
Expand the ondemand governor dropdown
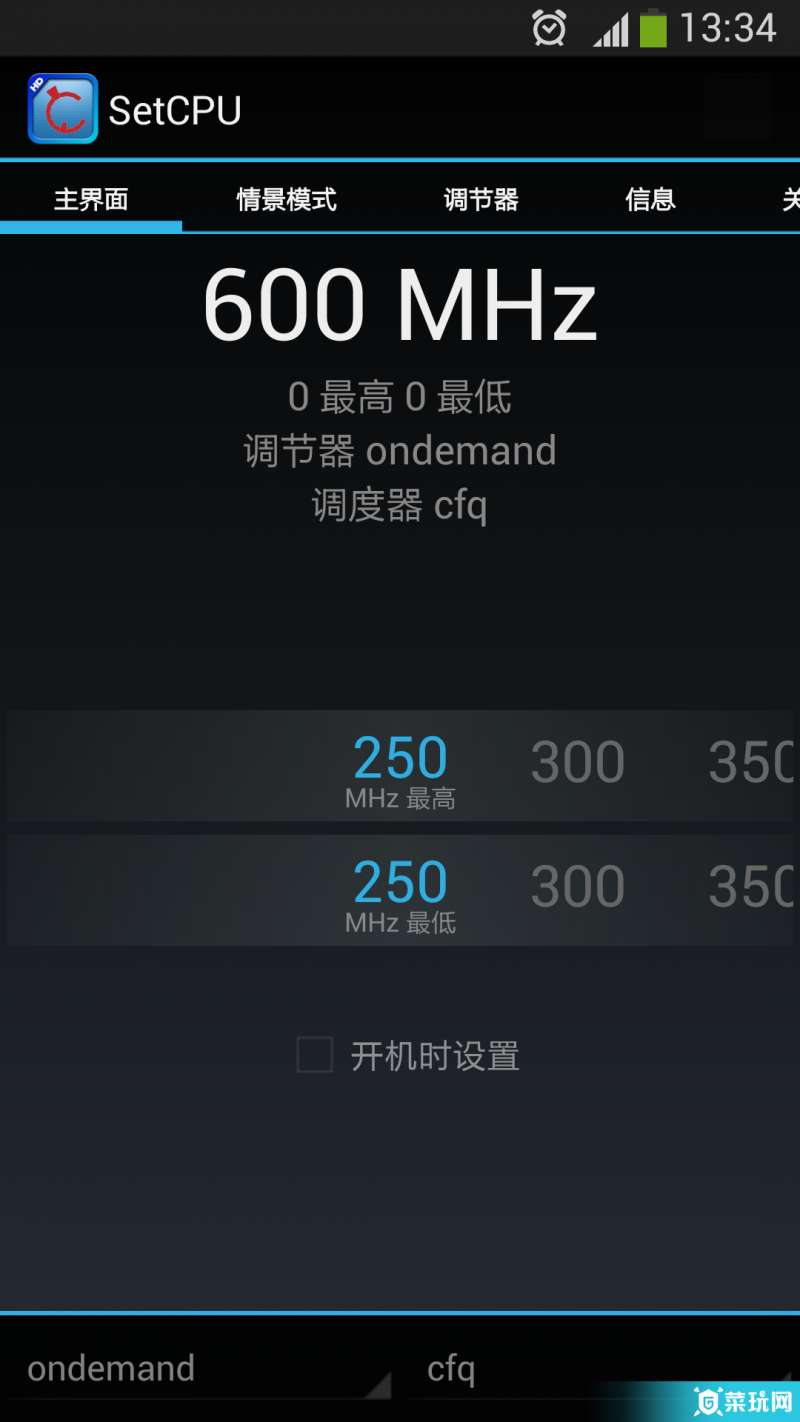click(200, 1369)
